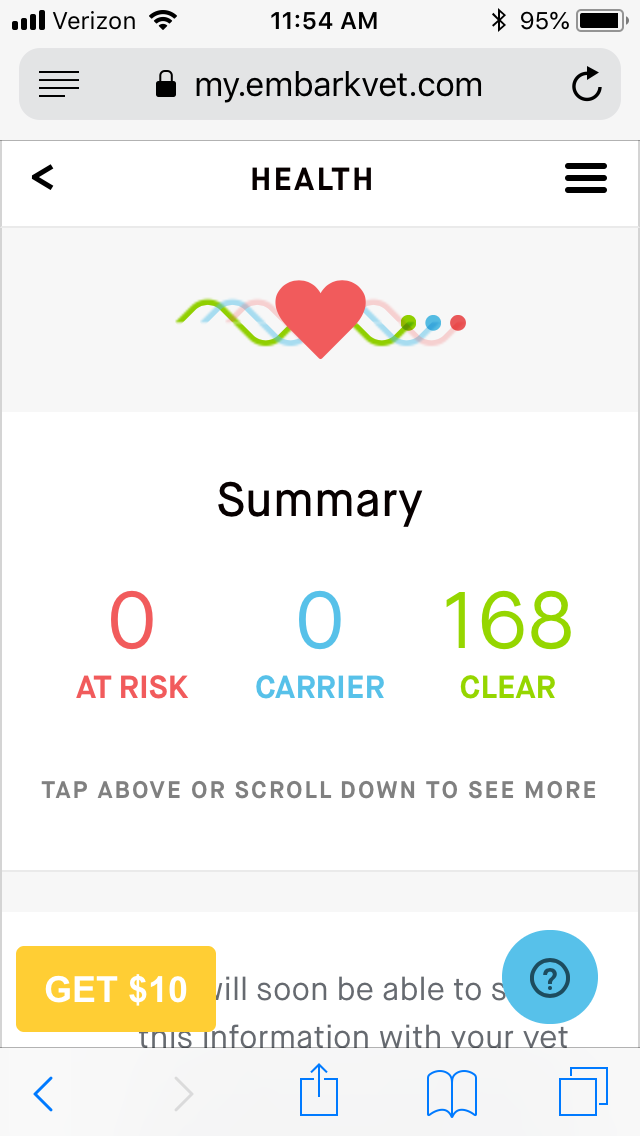640x1136 pixels.
Task: Open the Safari share sheet
Action: point(319,1092)
